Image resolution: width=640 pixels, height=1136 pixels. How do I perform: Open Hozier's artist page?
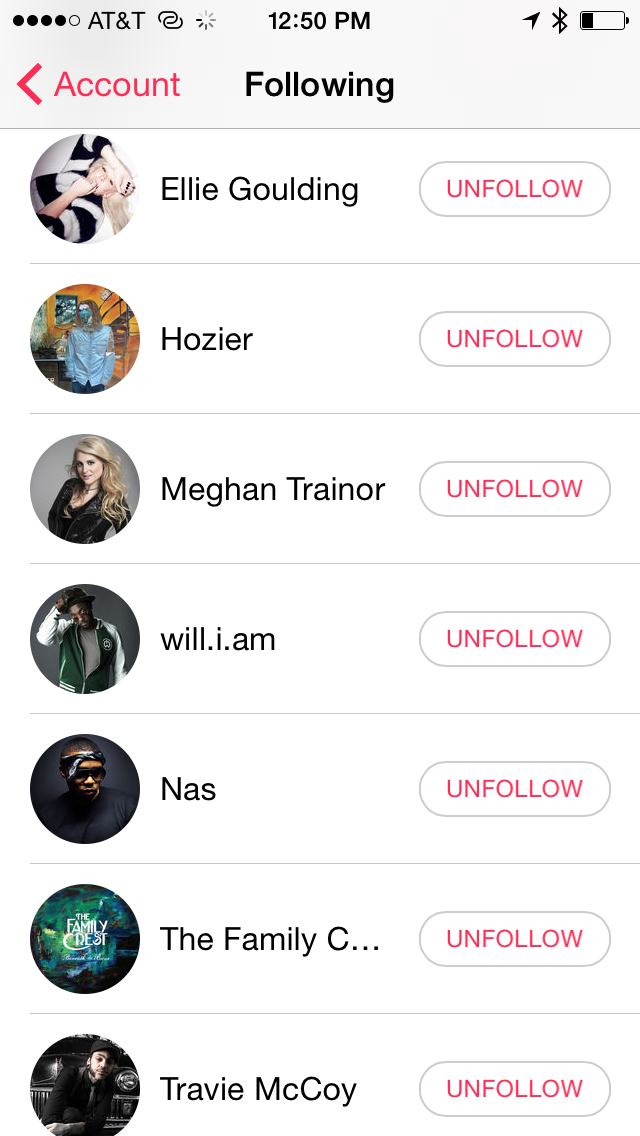[x=207, y=339]
